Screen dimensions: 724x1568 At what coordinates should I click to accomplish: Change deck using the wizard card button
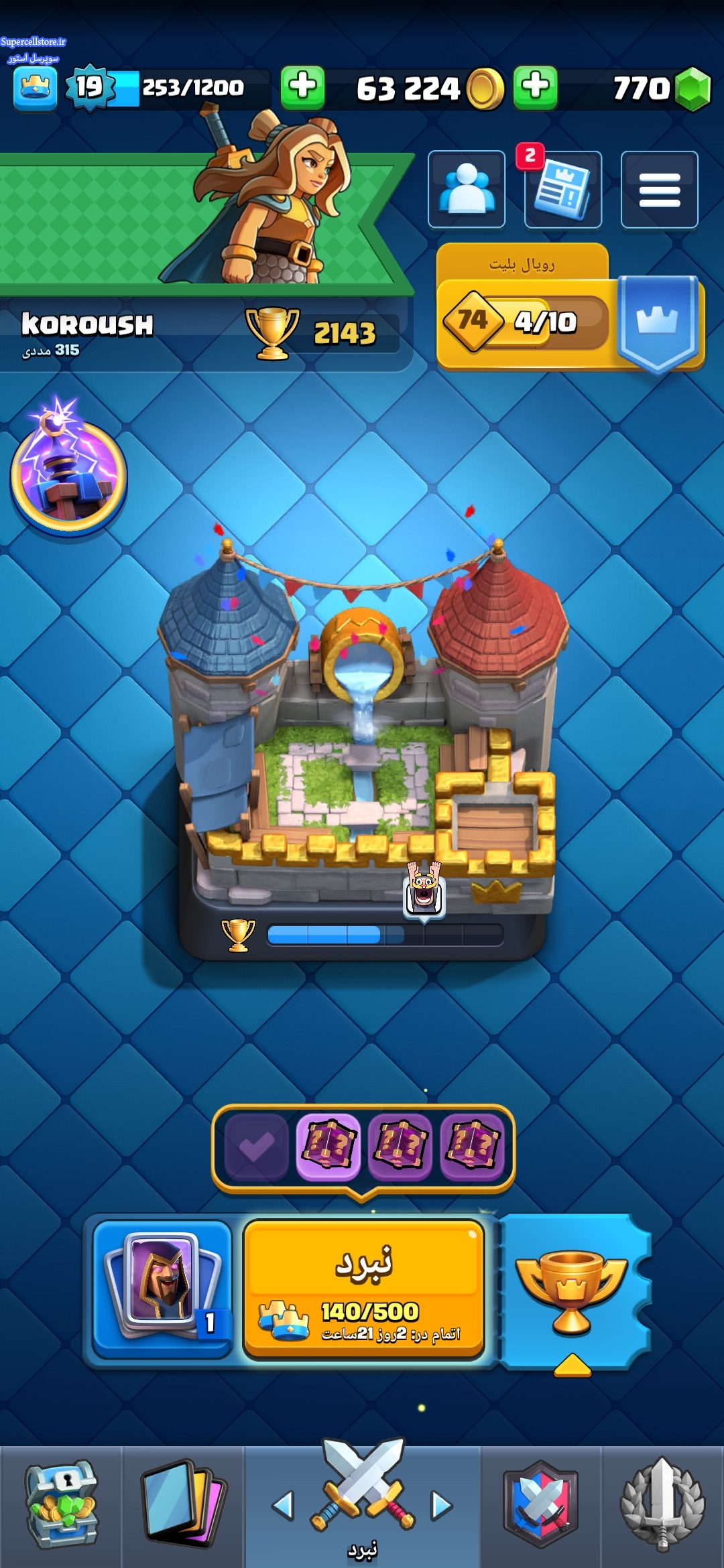163,1290
